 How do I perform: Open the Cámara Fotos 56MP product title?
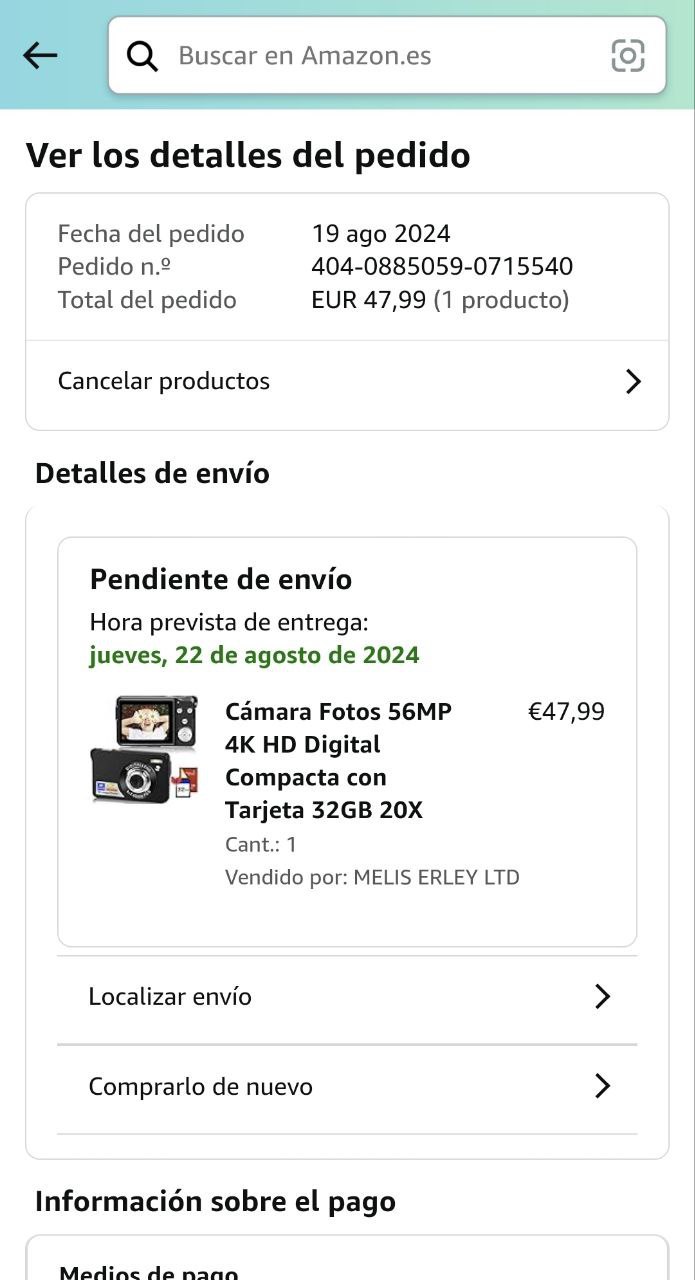pos(338,761)
